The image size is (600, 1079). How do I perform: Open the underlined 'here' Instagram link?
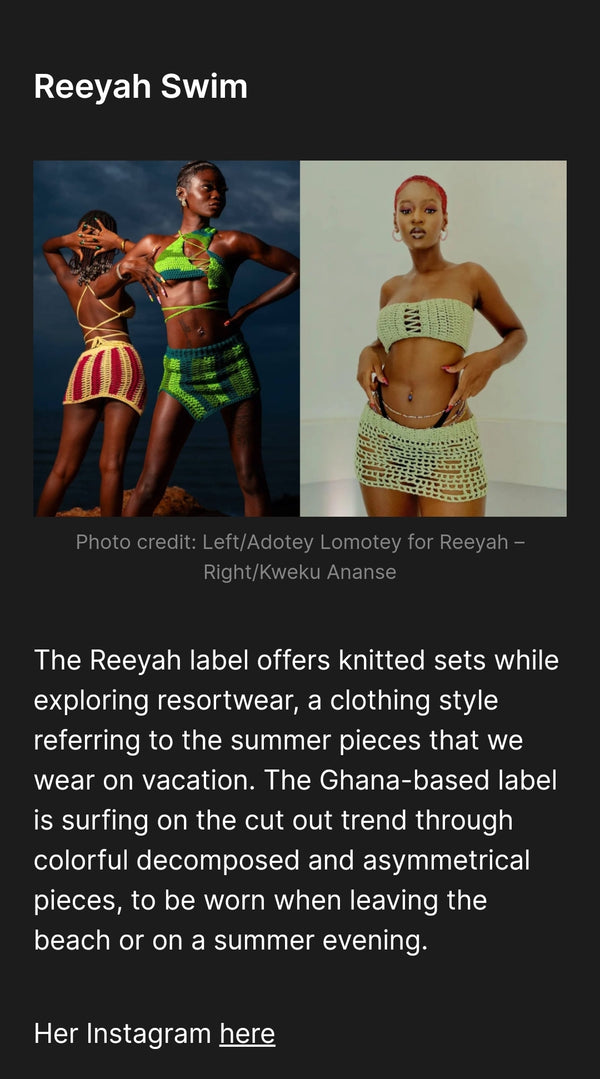pos(247,1033)
